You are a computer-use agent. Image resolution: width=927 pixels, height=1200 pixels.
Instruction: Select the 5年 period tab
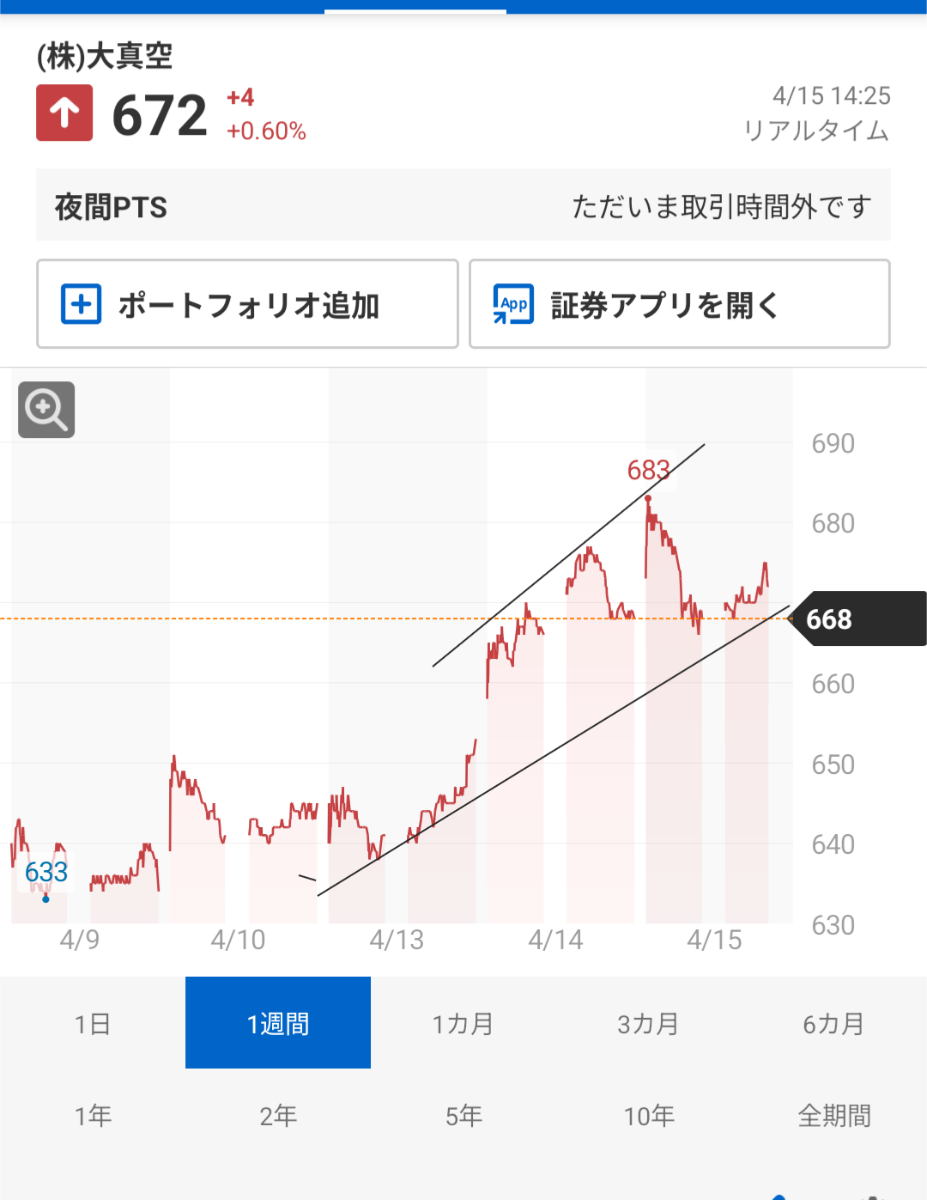pos(463,1116)
